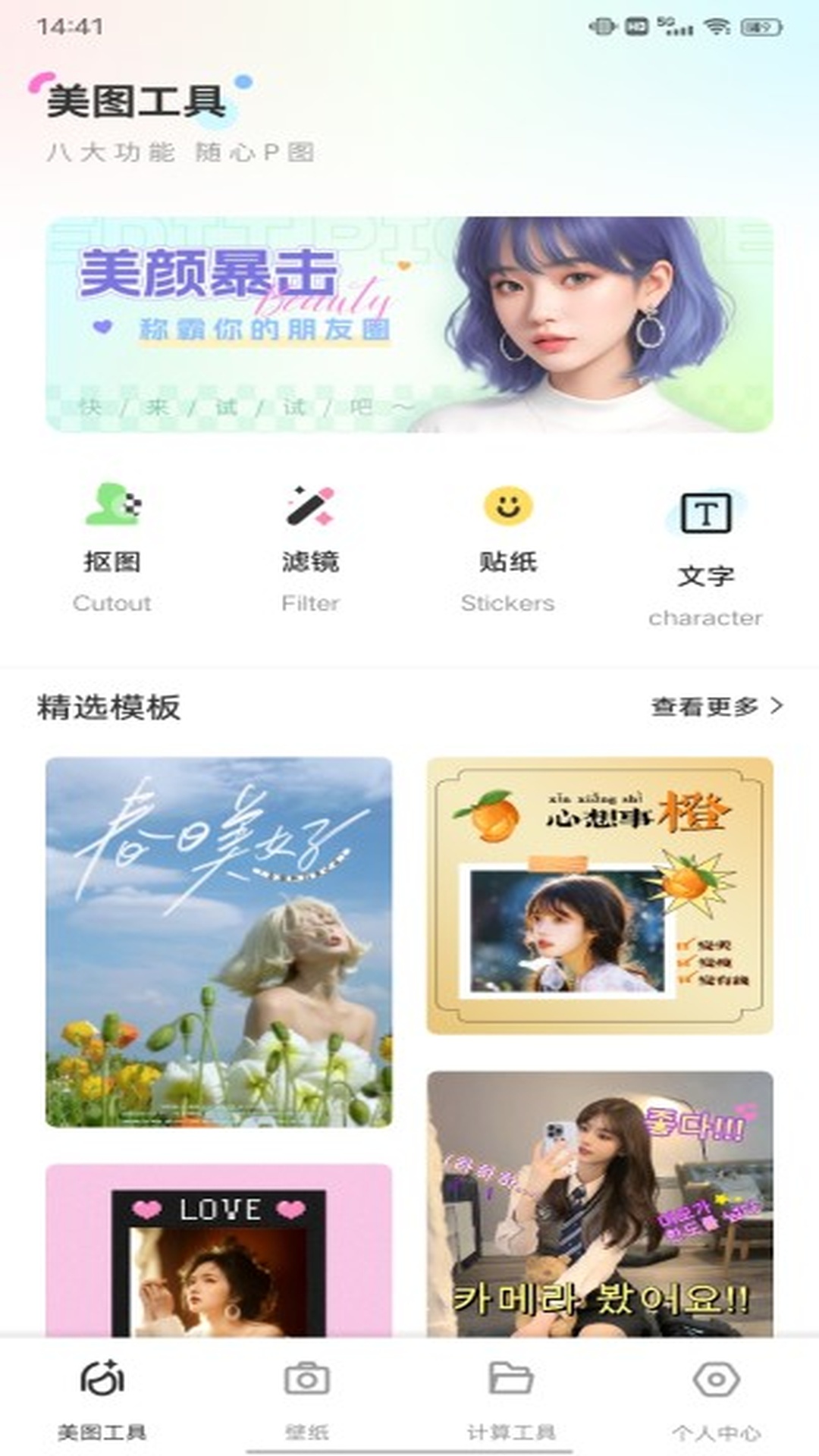Open the 抠图 Cutout tool
Viewport: 819px width, 1456px height.
click(112, 546)
